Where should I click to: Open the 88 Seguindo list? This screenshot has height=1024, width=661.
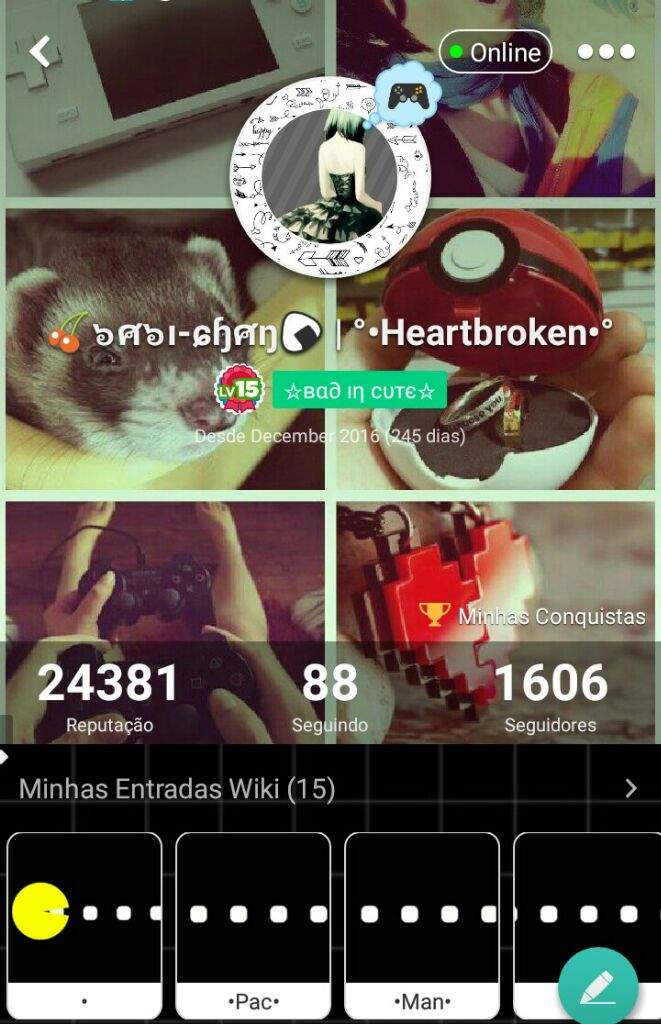point(330,696)
